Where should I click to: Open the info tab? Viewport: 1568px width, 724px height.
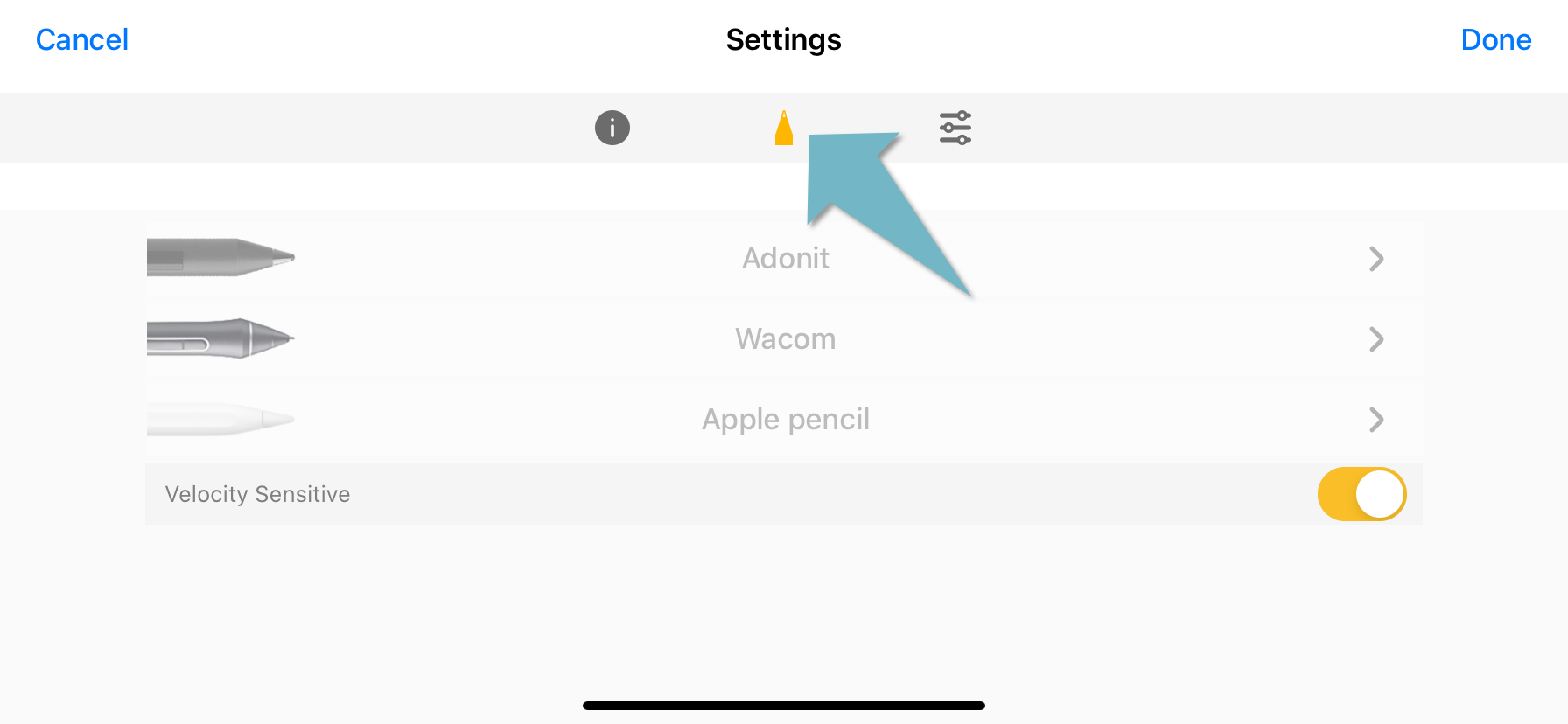(612, 128)
